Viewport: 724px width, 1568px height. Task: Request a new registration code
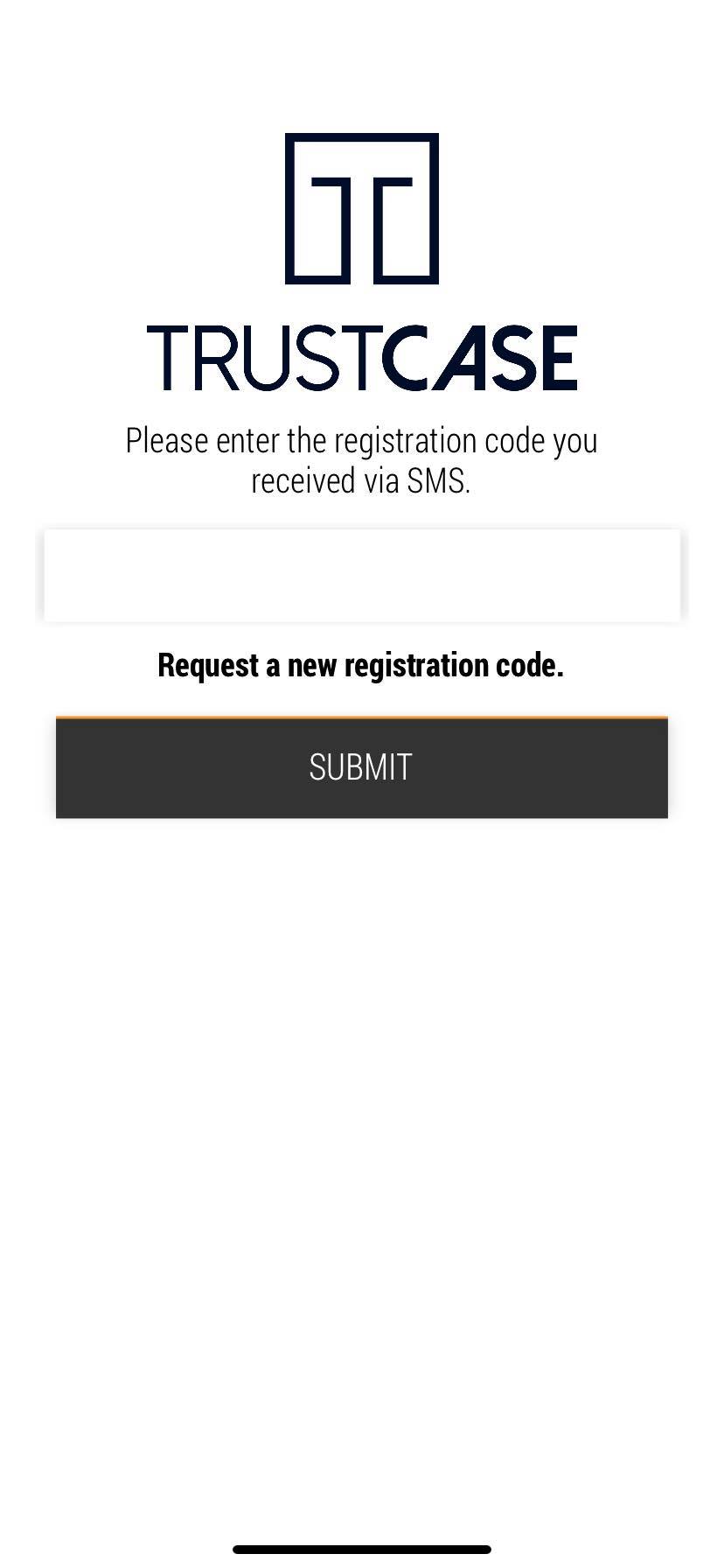pyautogui.click(x=361, y=665)
